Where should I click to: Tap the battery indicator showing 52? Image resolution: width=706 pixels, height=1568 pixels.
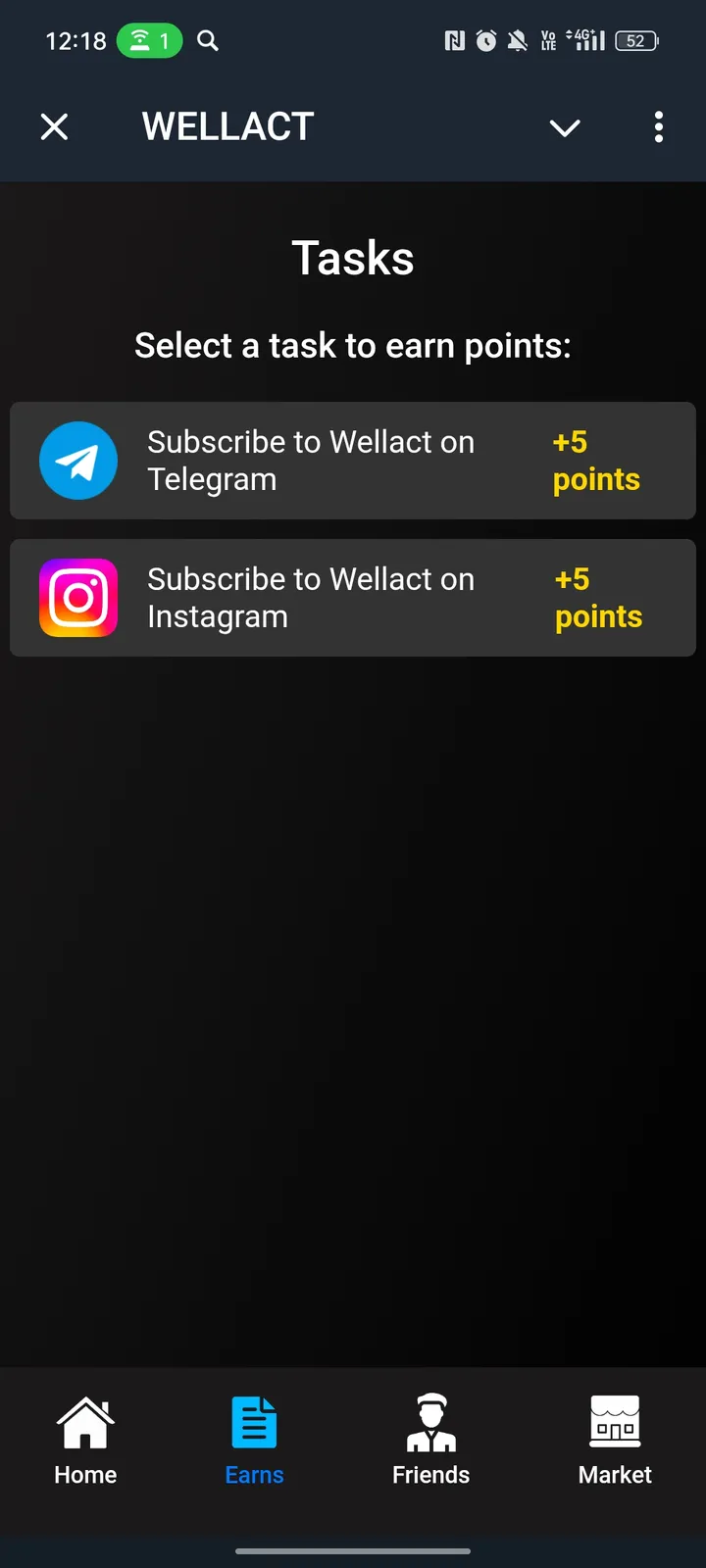click(635, 40)
